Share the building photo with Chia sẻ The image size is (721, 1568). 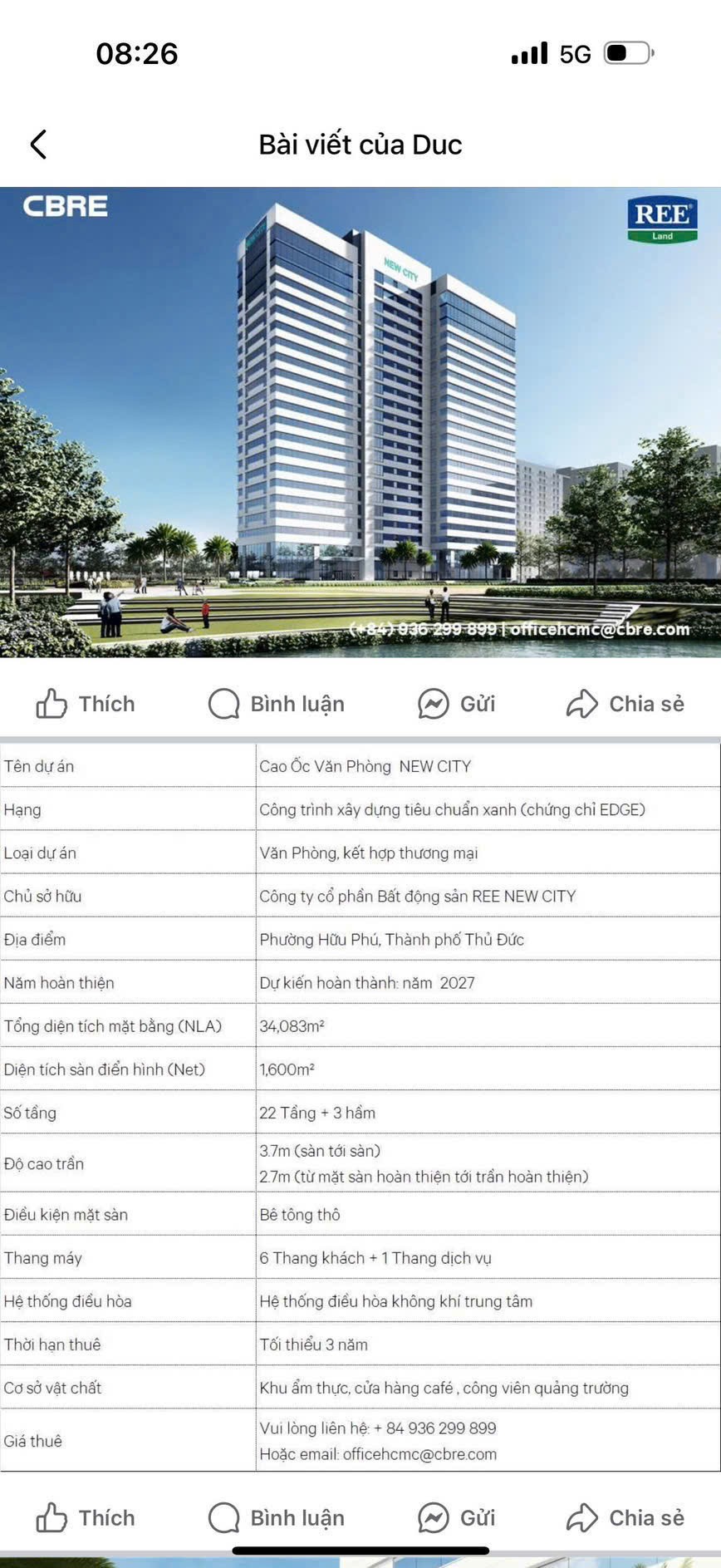pos(625,704)
